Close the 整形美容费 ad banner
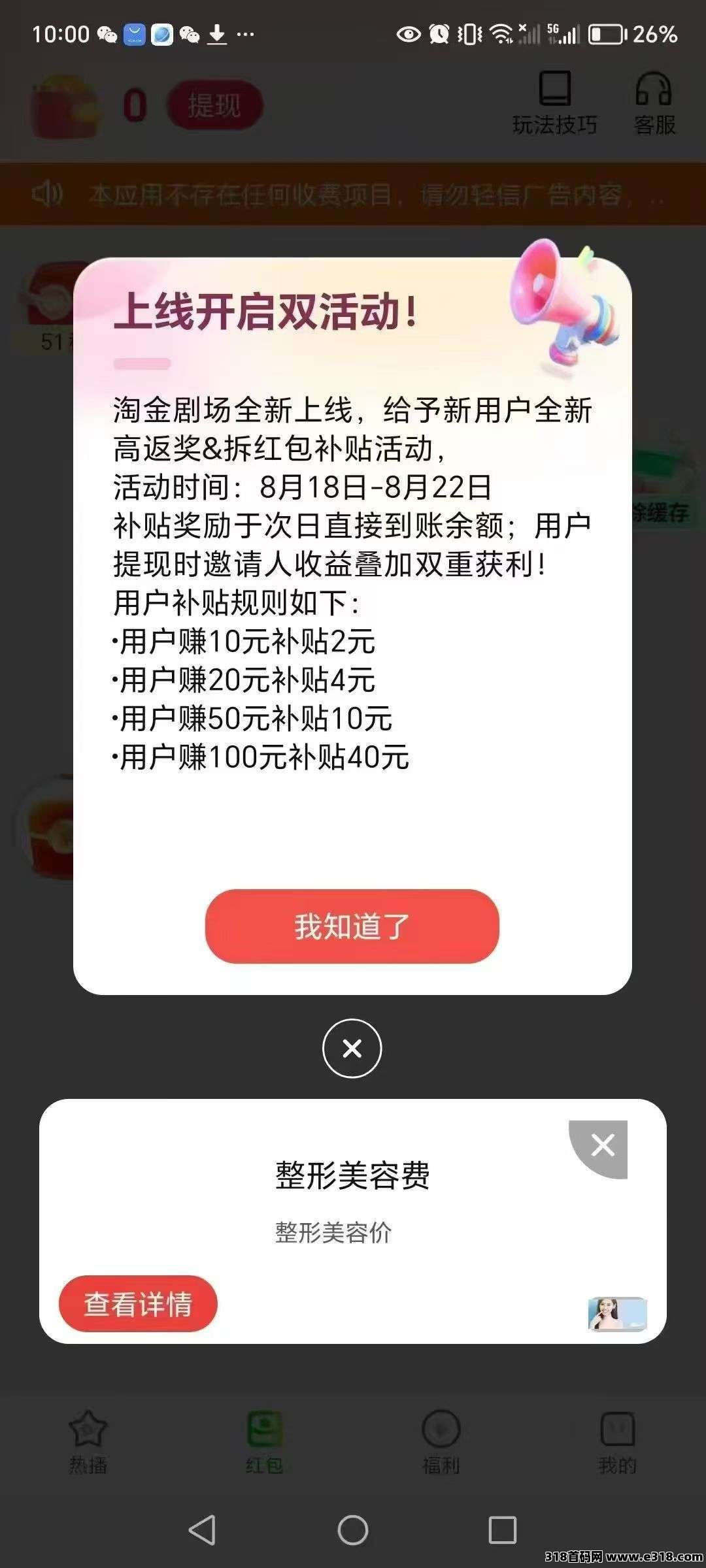706x1568 pixels. 602,1145
